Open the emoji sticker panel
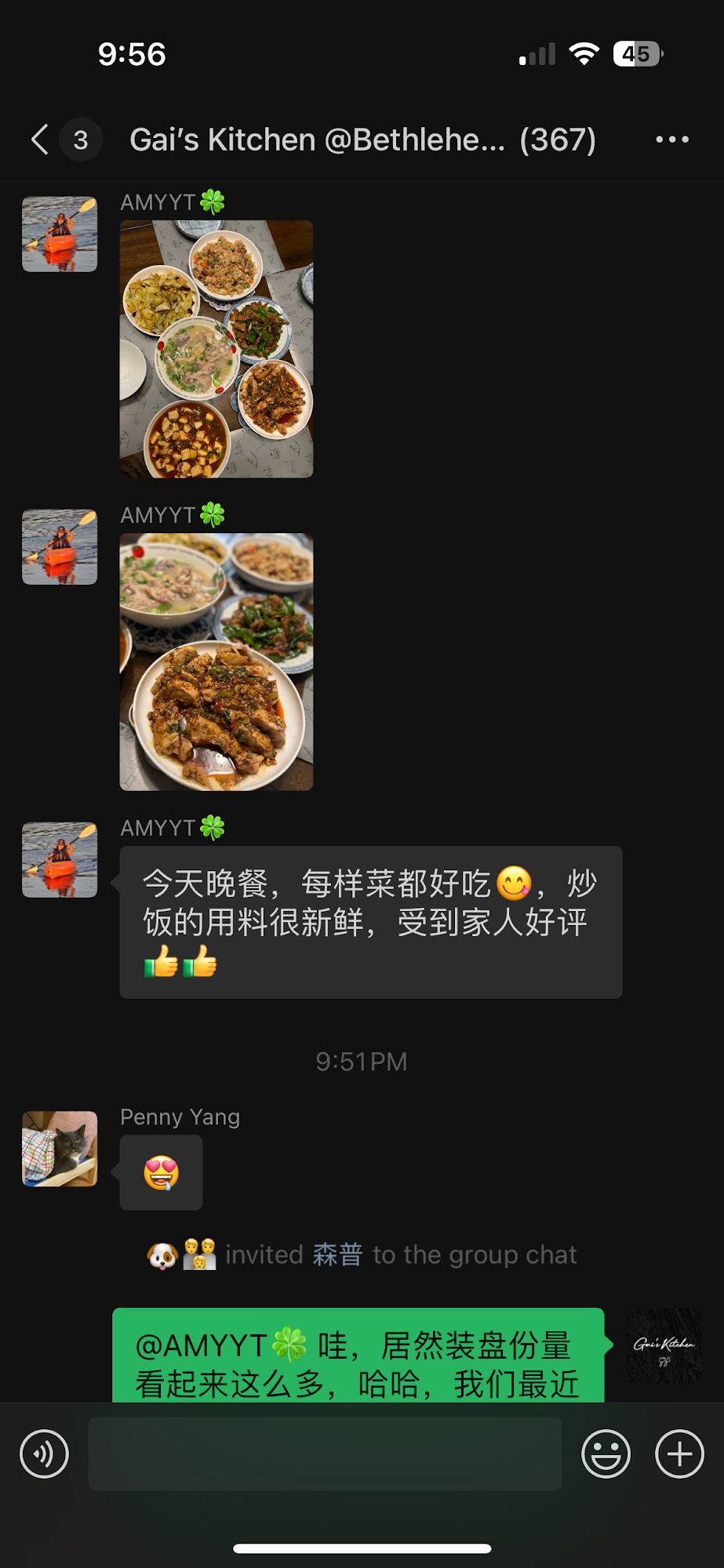724x1568 pixels. (x=606, y=1454)
